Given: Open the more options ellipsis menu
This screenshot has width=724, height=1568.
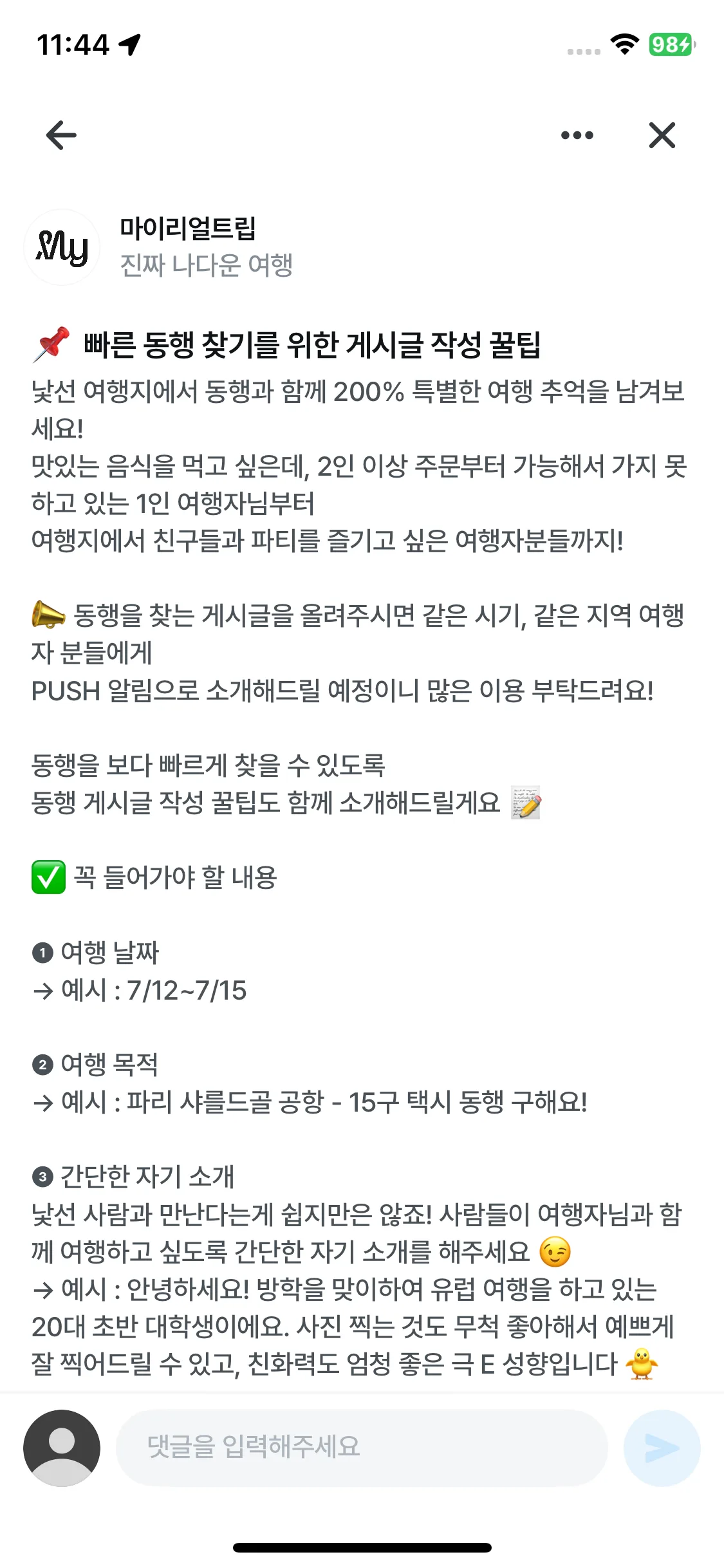Looking at the screenshot, I should 575,135.
